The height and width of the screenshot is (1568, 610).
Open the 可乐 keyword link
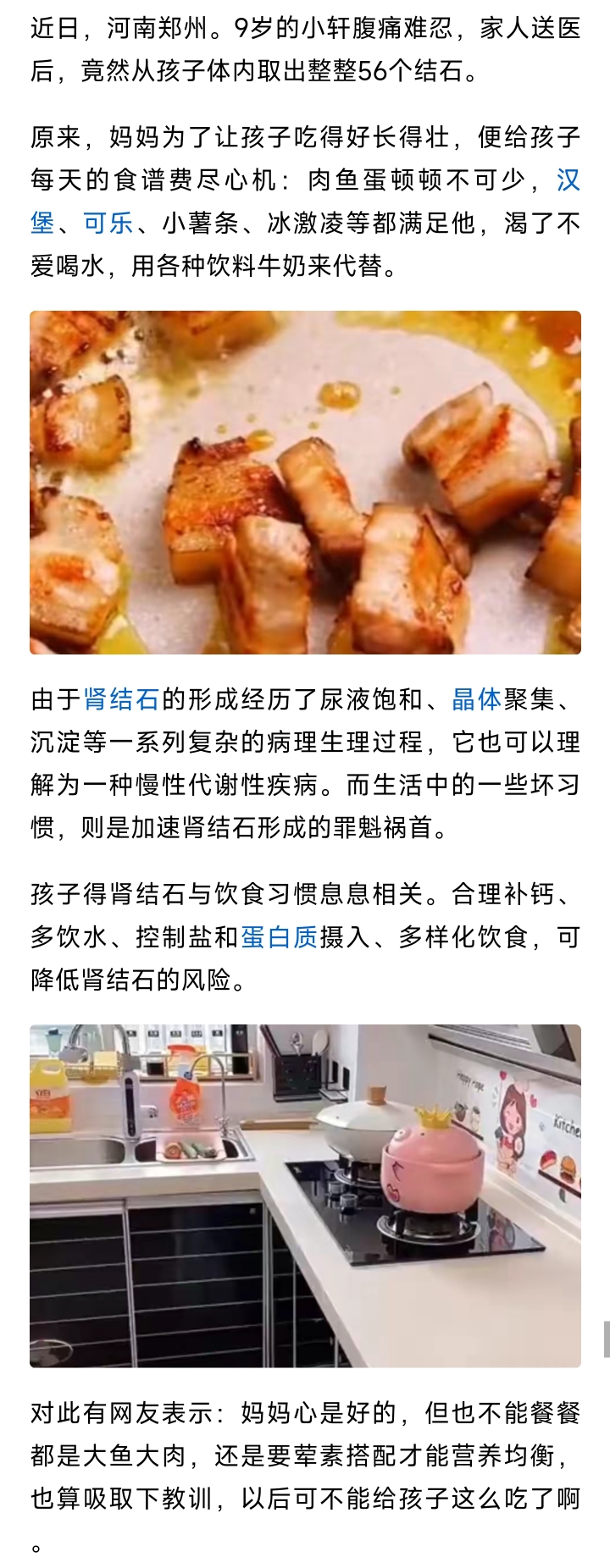coord(108,224)
